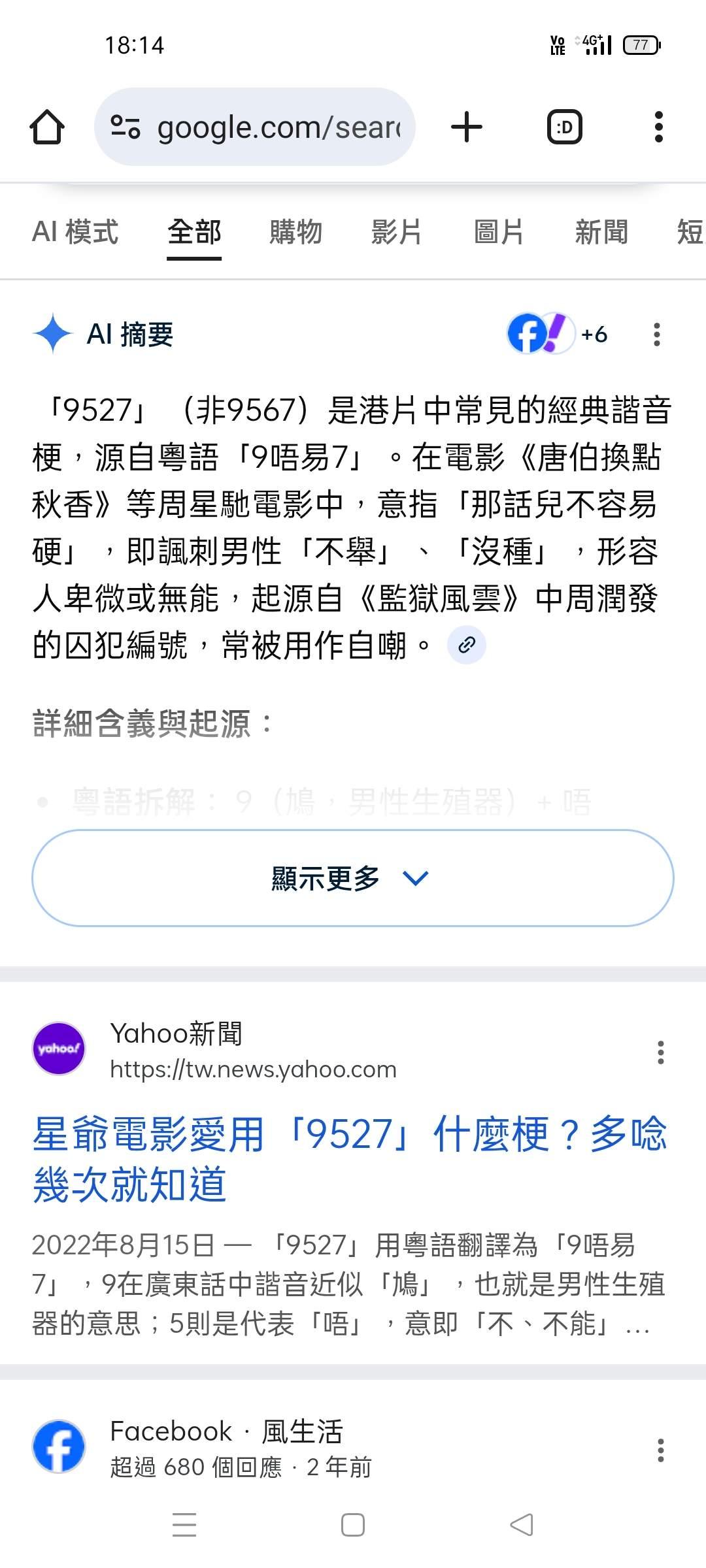Open the Yahoo新聞 article about 9527
The image size is (706, 1568).
350,1159
